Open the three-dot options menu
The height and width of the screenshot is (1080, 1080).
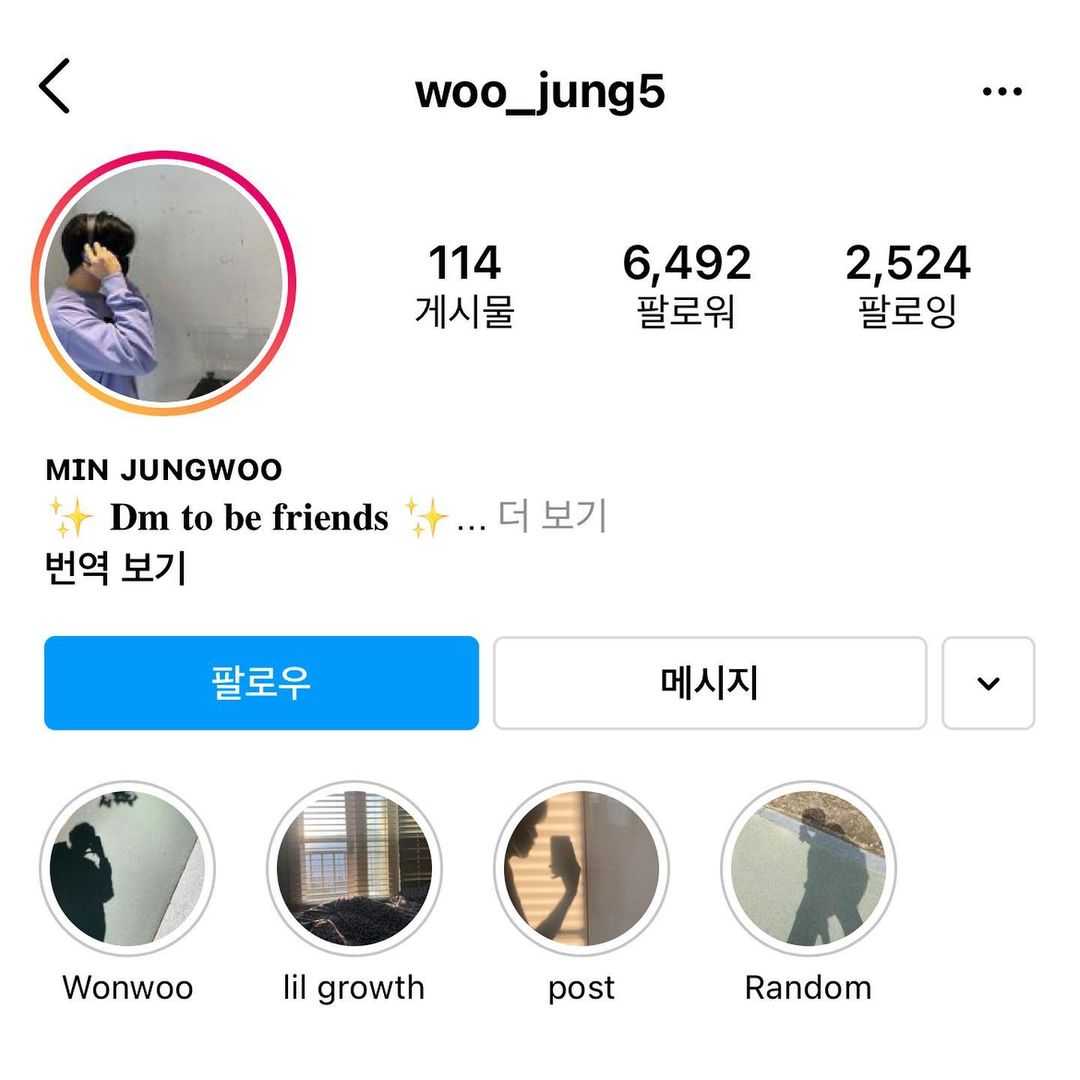(1001, 92)
